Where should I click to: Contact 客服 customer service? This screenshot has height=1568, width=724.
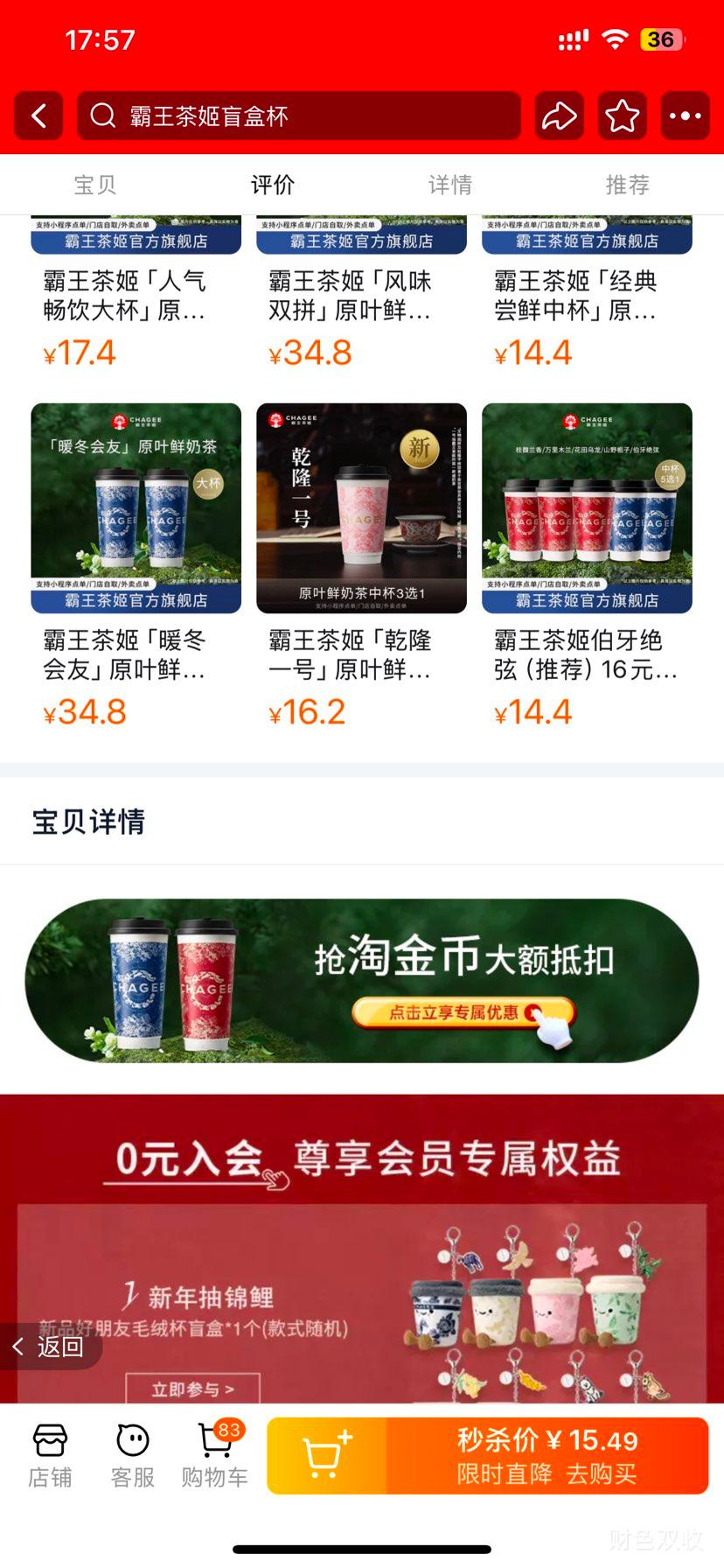(132, 1457)
